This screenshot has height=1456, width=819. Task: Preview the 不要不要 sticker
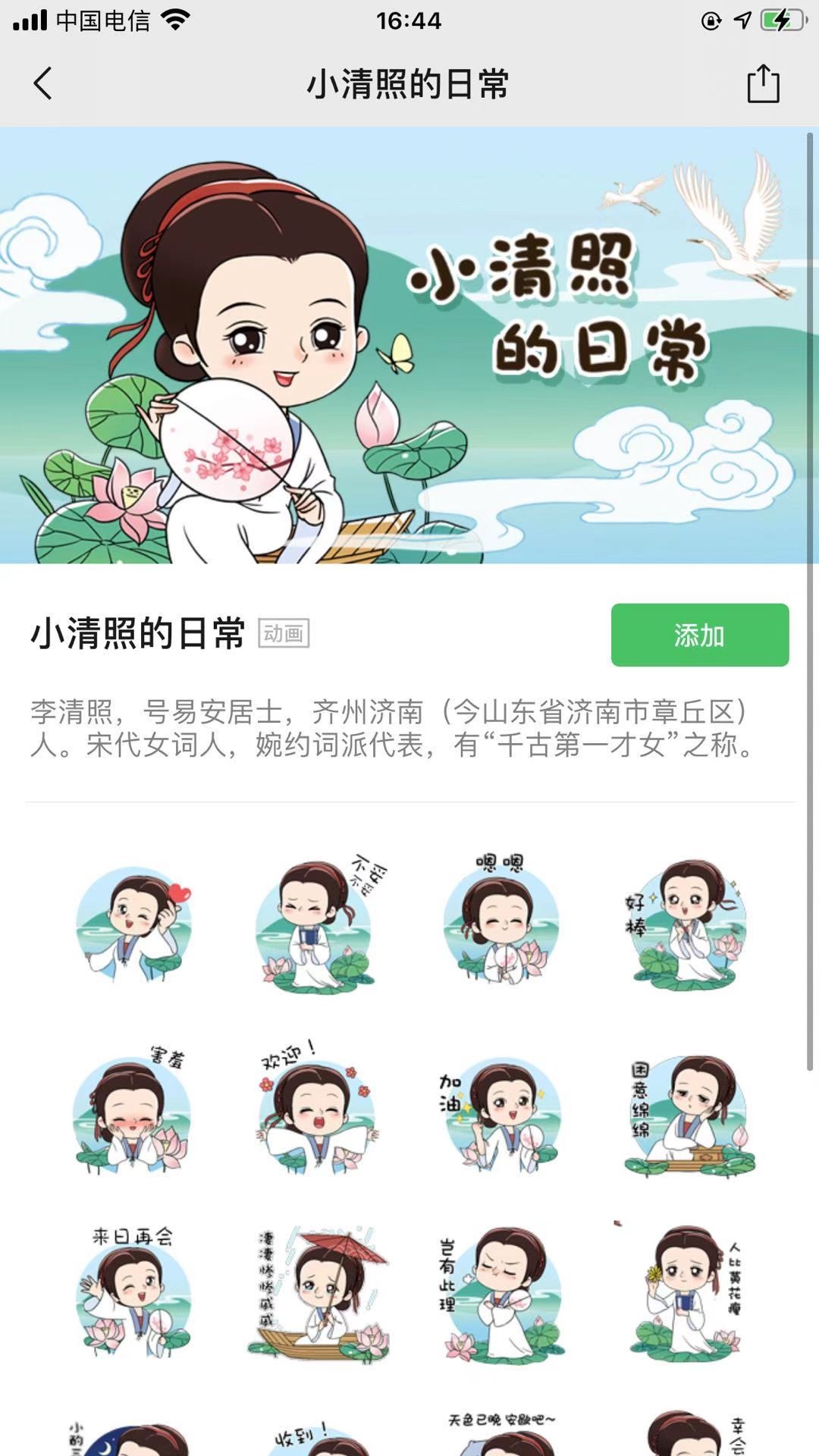pos(318,925)
